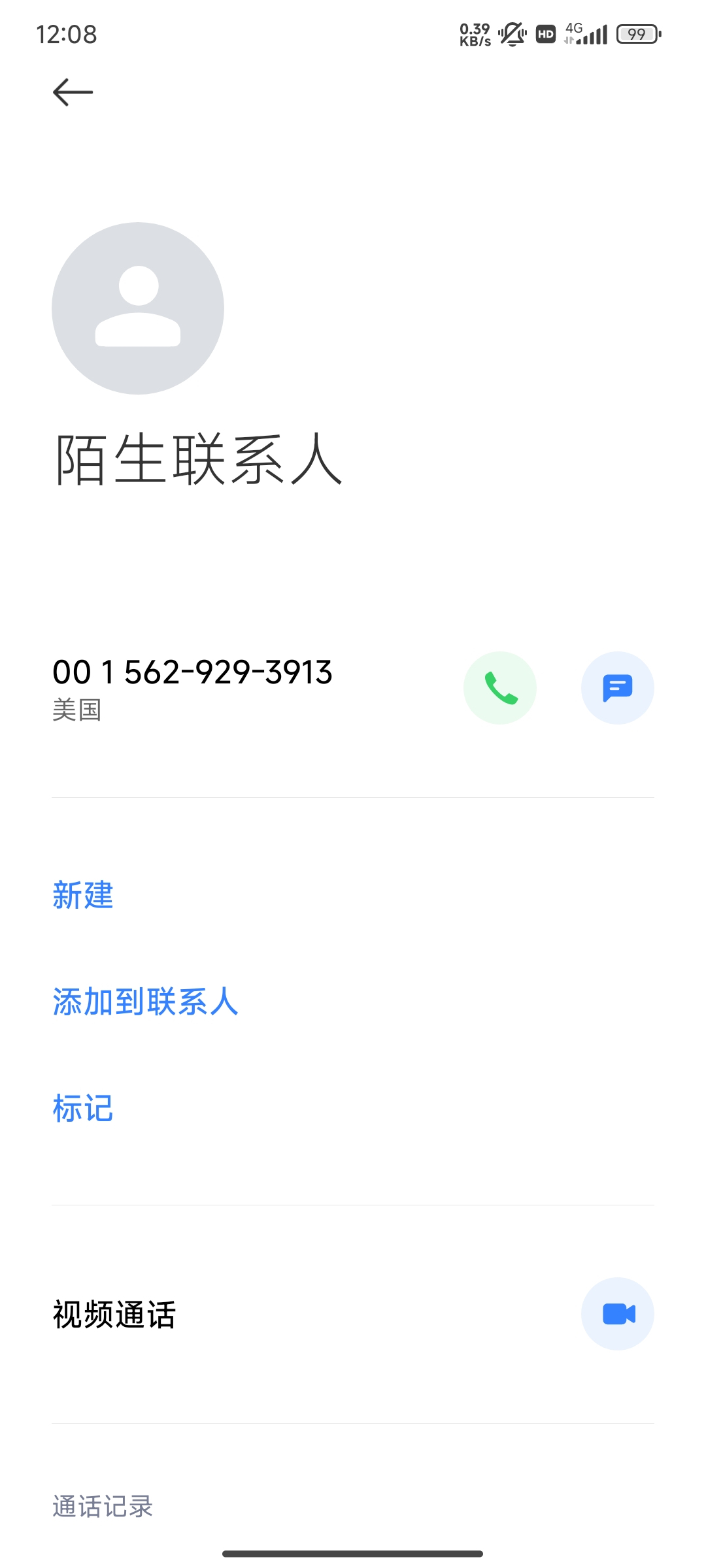Tap the contact avatar placeholder
Image resolution: width=706 pixels, height=1568 pixels.
pyautogui.click(x=138, y=308)
